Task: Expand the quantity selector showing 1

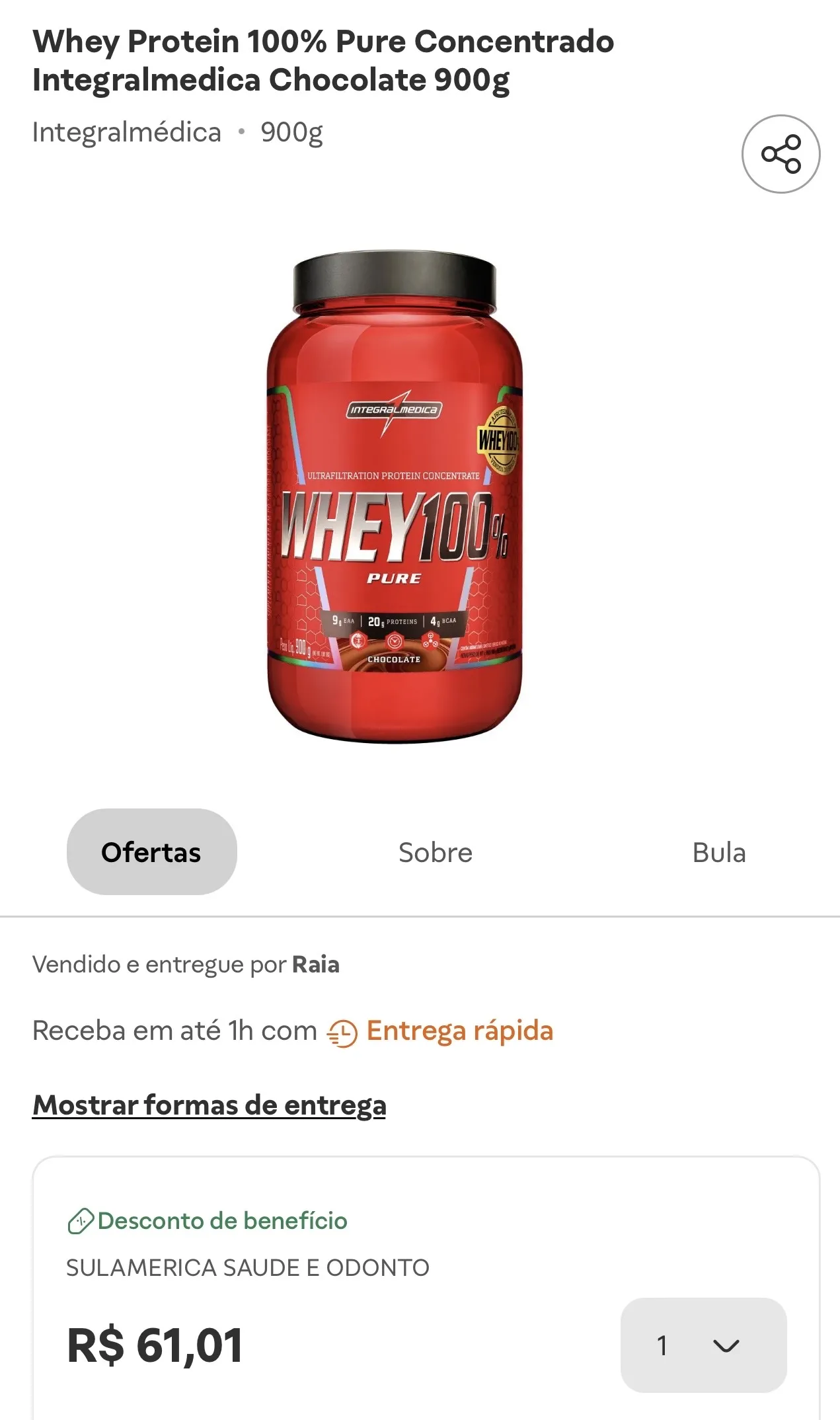Action: tap(703, 1347)
